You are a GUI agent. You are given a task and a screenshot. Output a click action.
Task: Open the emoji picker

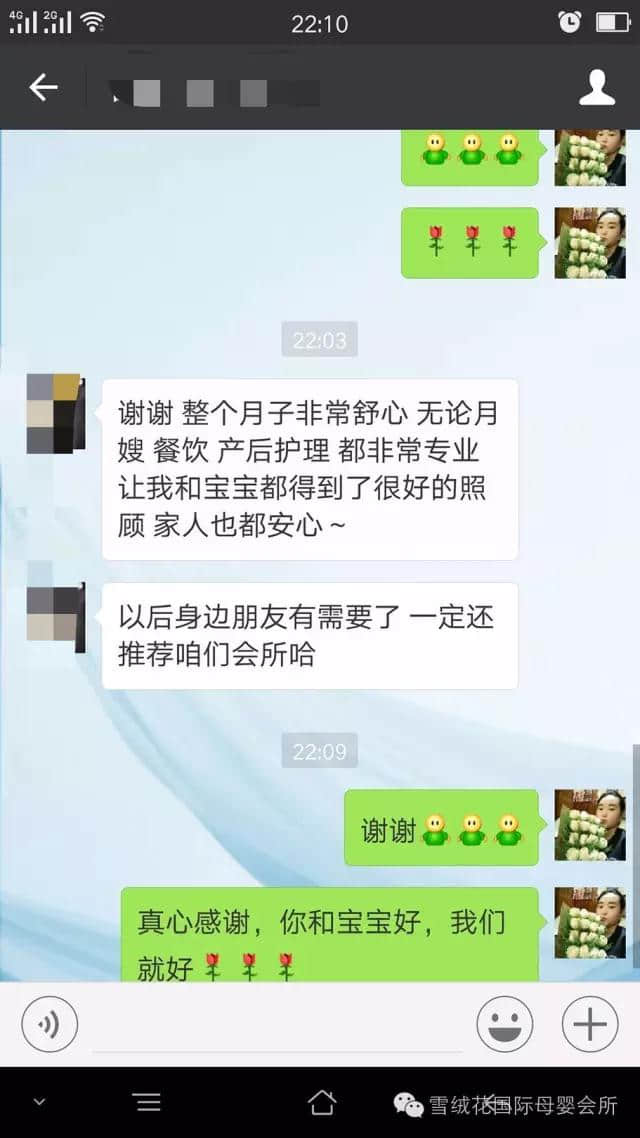coord(505,1025)
